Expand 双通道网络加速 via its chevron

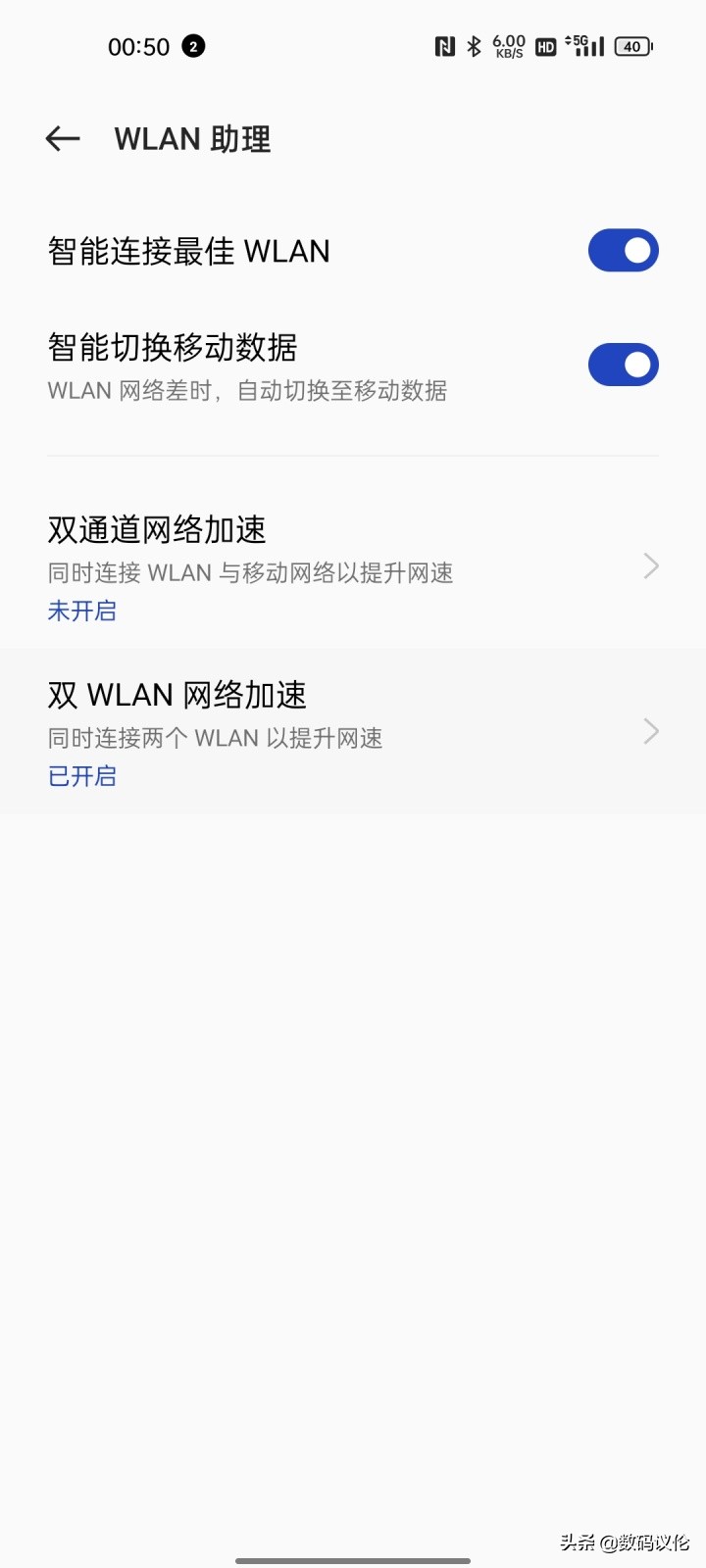click(x=650, y=565)
